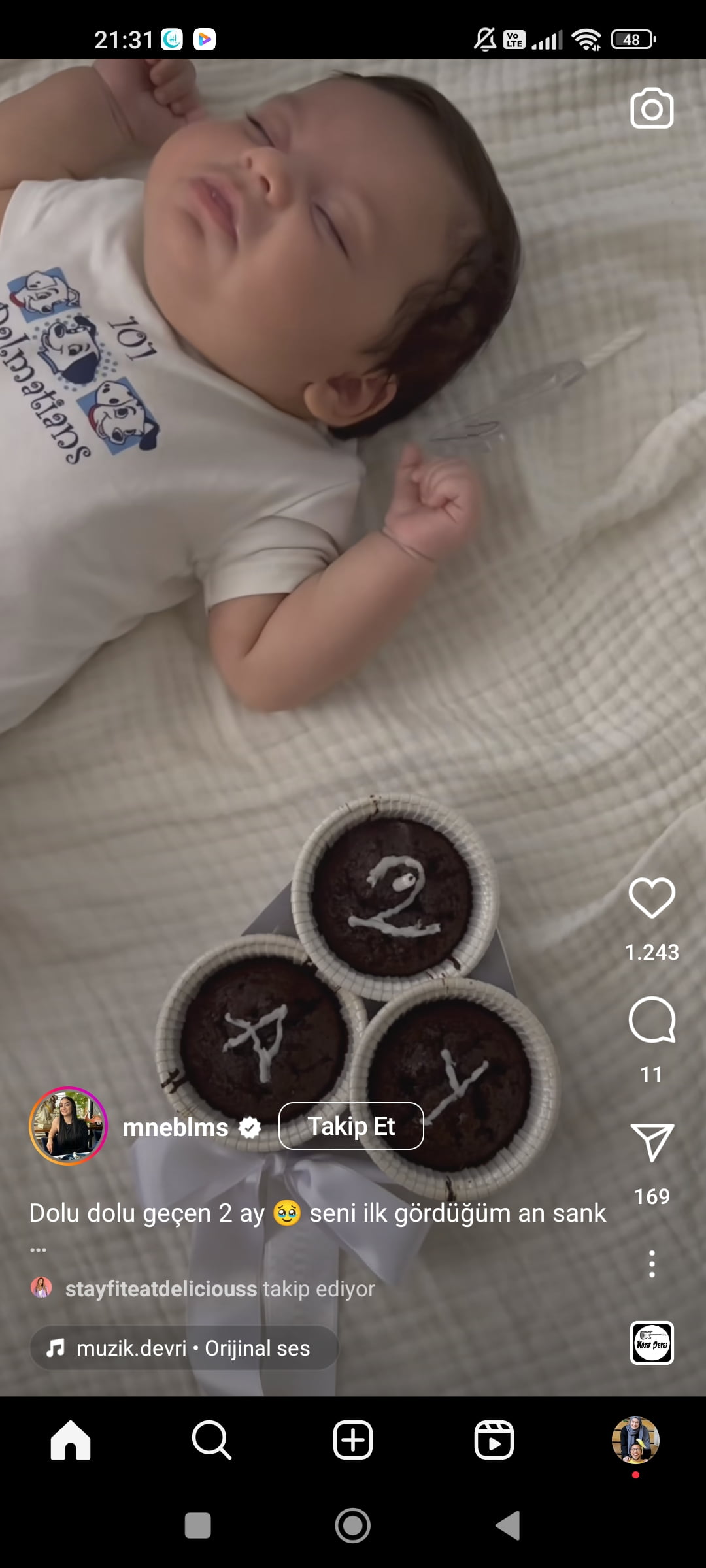The image size is (706, 1568).
Task: Open the mneblms username link
Action: coord(175,1128)
